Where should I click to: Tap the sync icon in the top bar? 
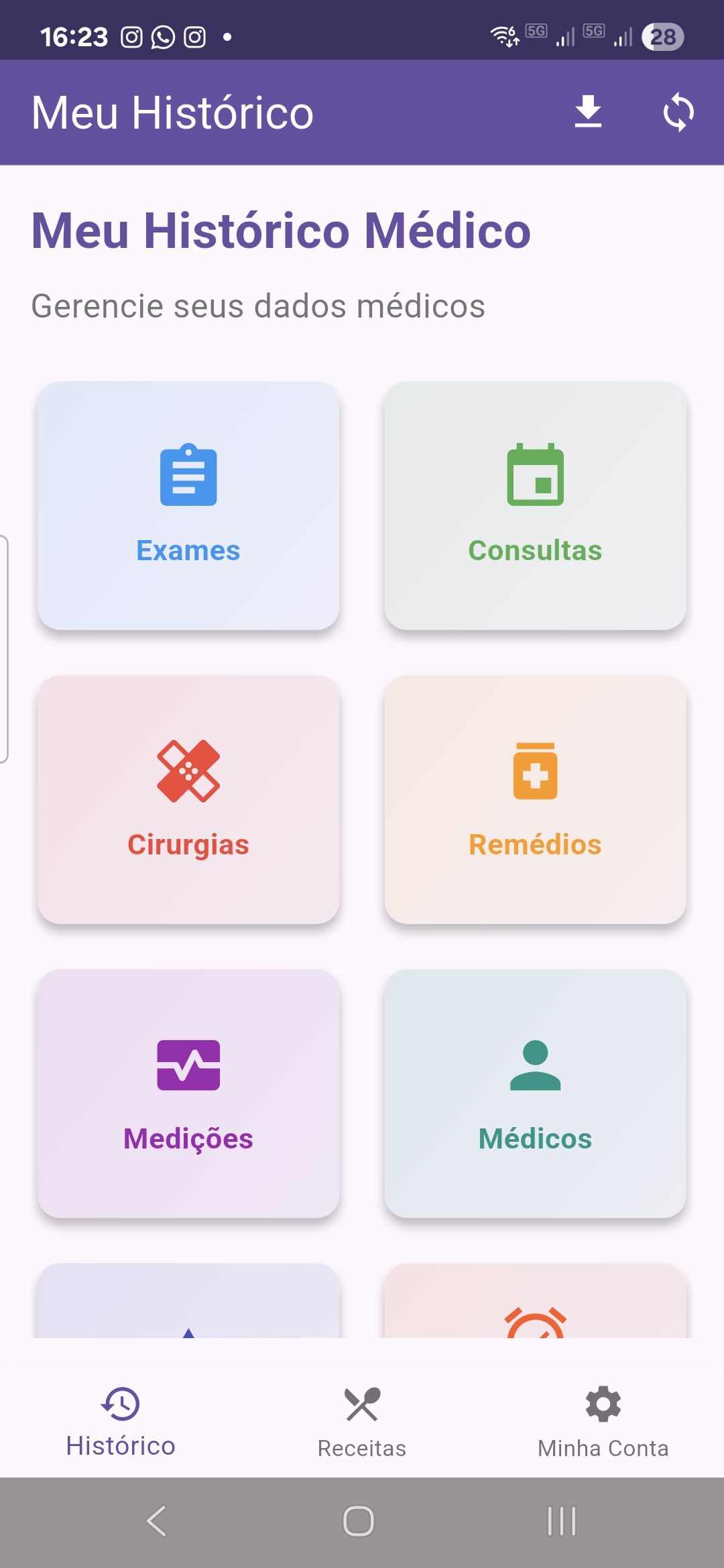click(678, 112)
